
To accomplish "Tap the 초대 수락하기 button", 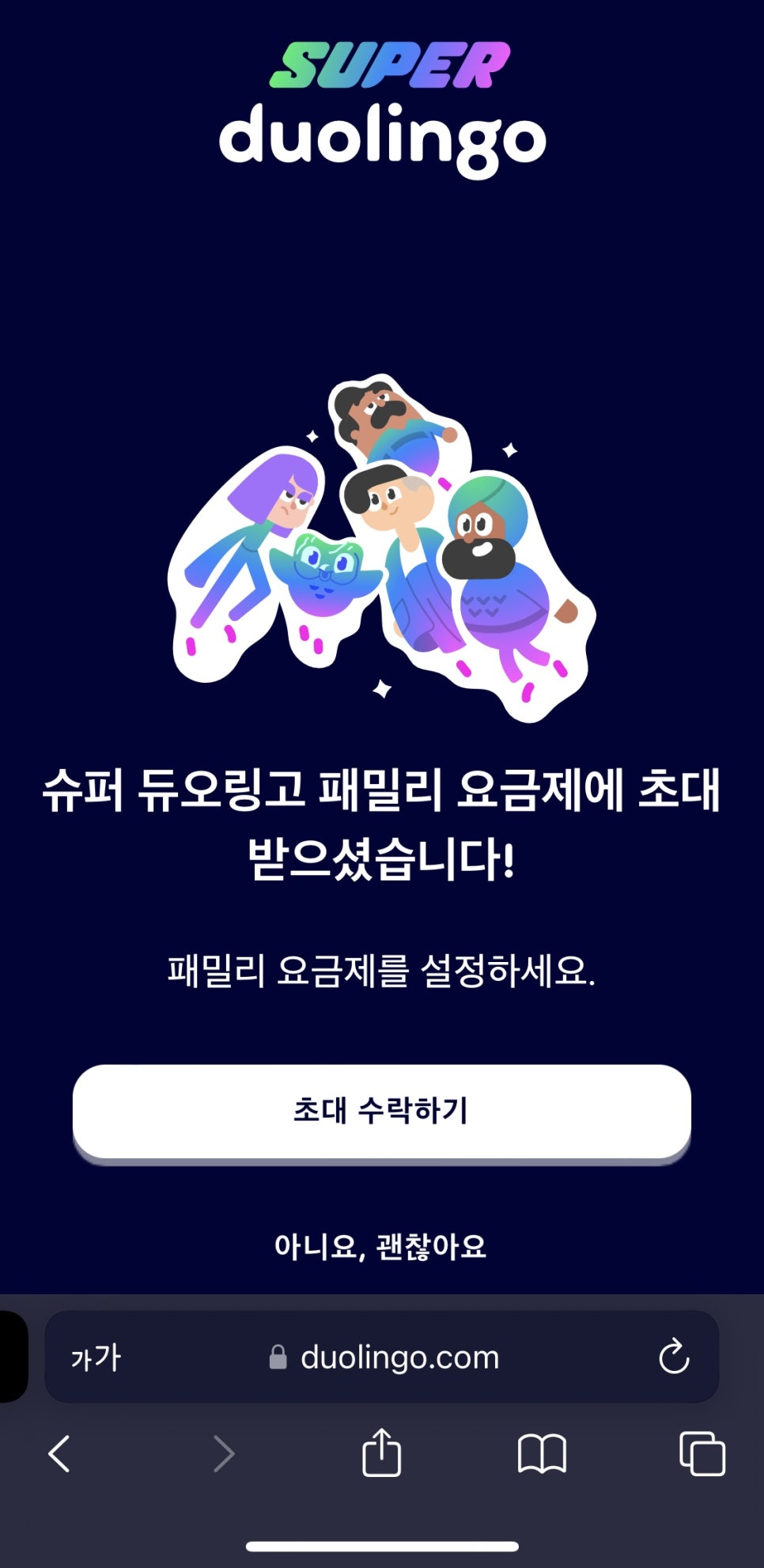I will (x=382, y=1111).
